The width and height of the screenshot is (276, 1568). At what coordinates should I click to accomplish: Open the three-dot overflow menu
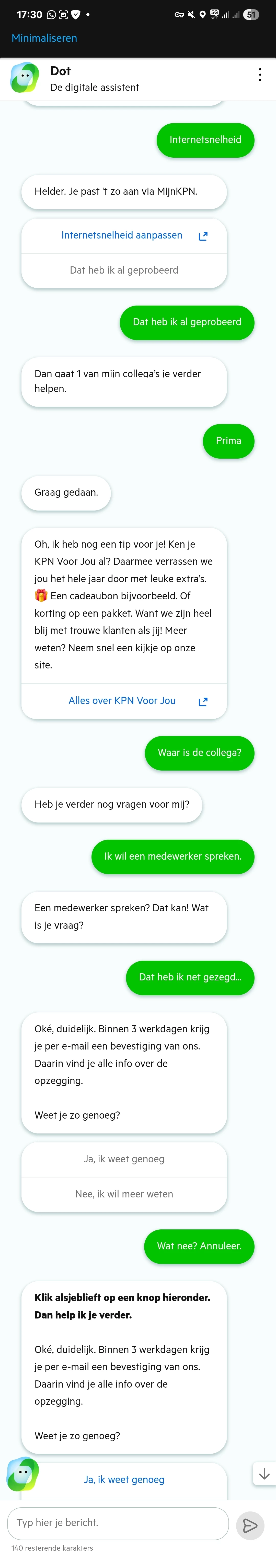(x=260, y=75)
